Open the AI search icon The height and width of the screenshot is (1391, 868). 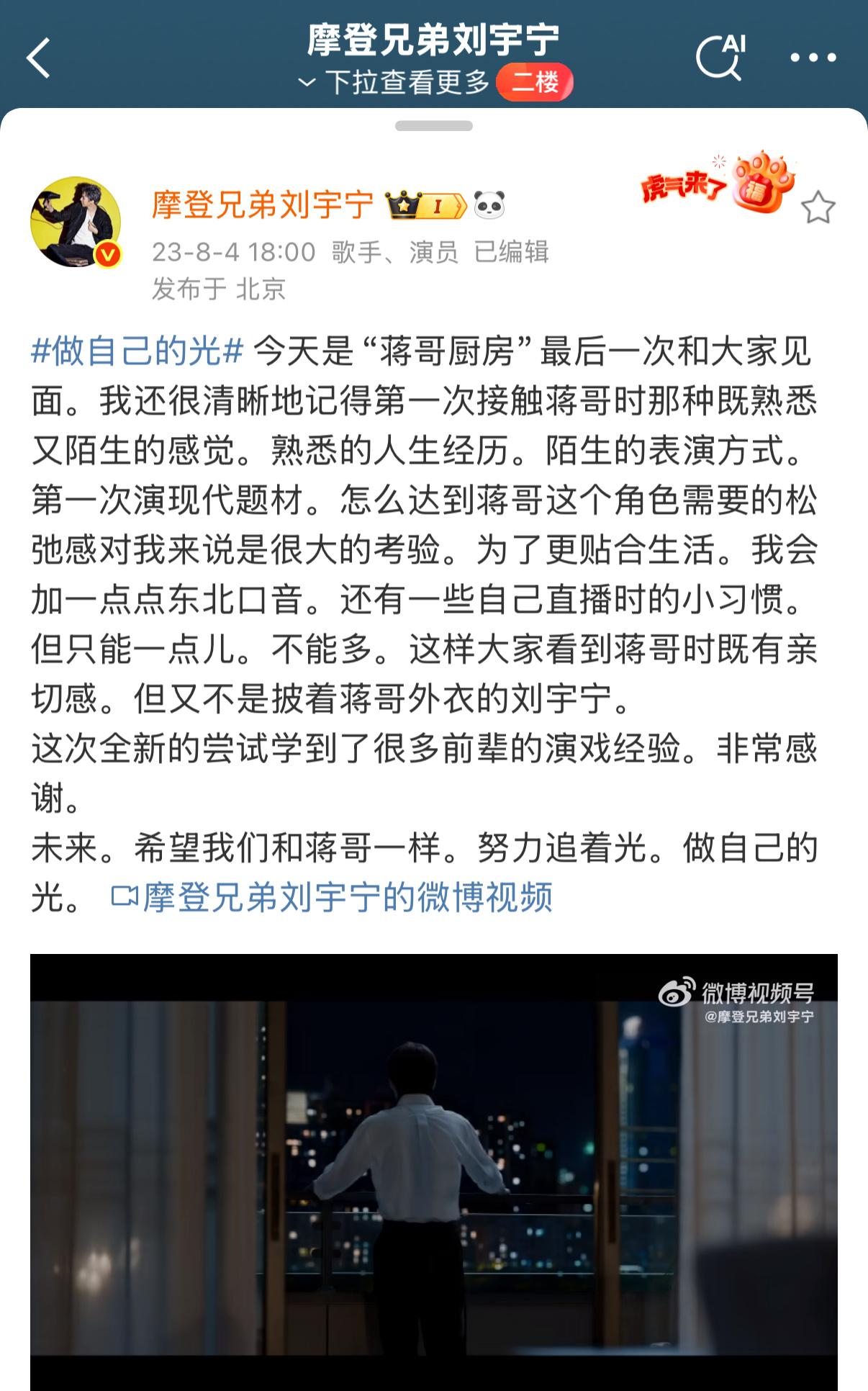pos(720,57)
